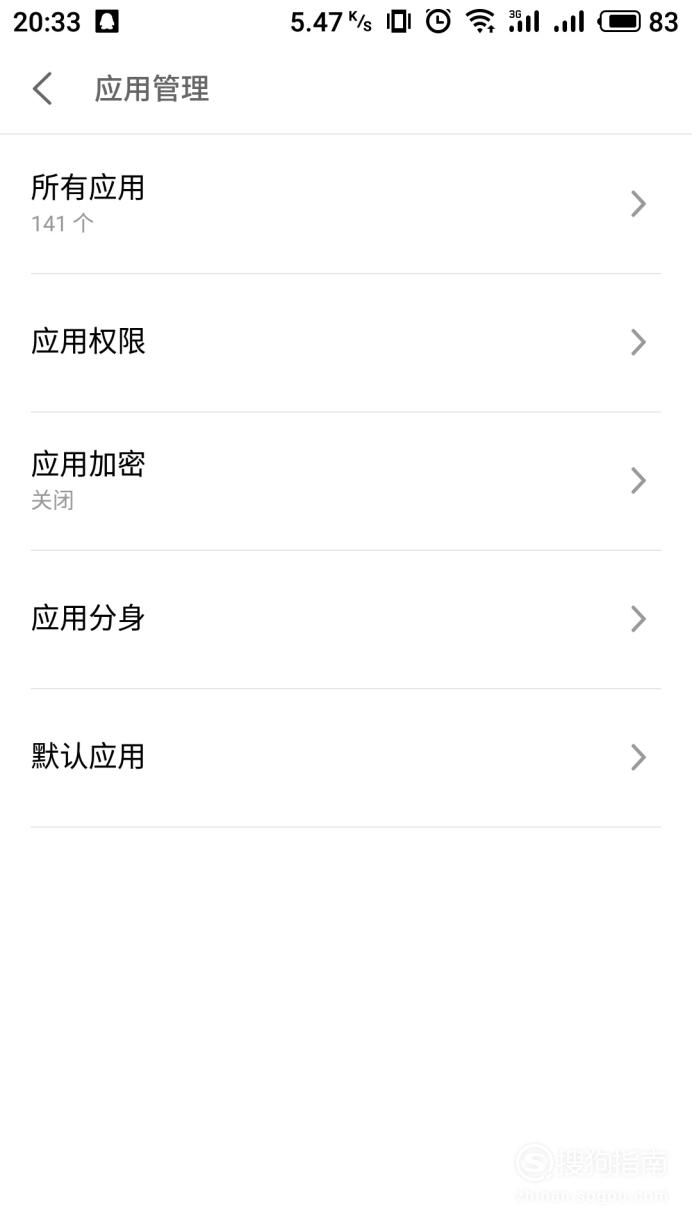
Task: Open 应用分身 settings
Action: coord(346,619)
